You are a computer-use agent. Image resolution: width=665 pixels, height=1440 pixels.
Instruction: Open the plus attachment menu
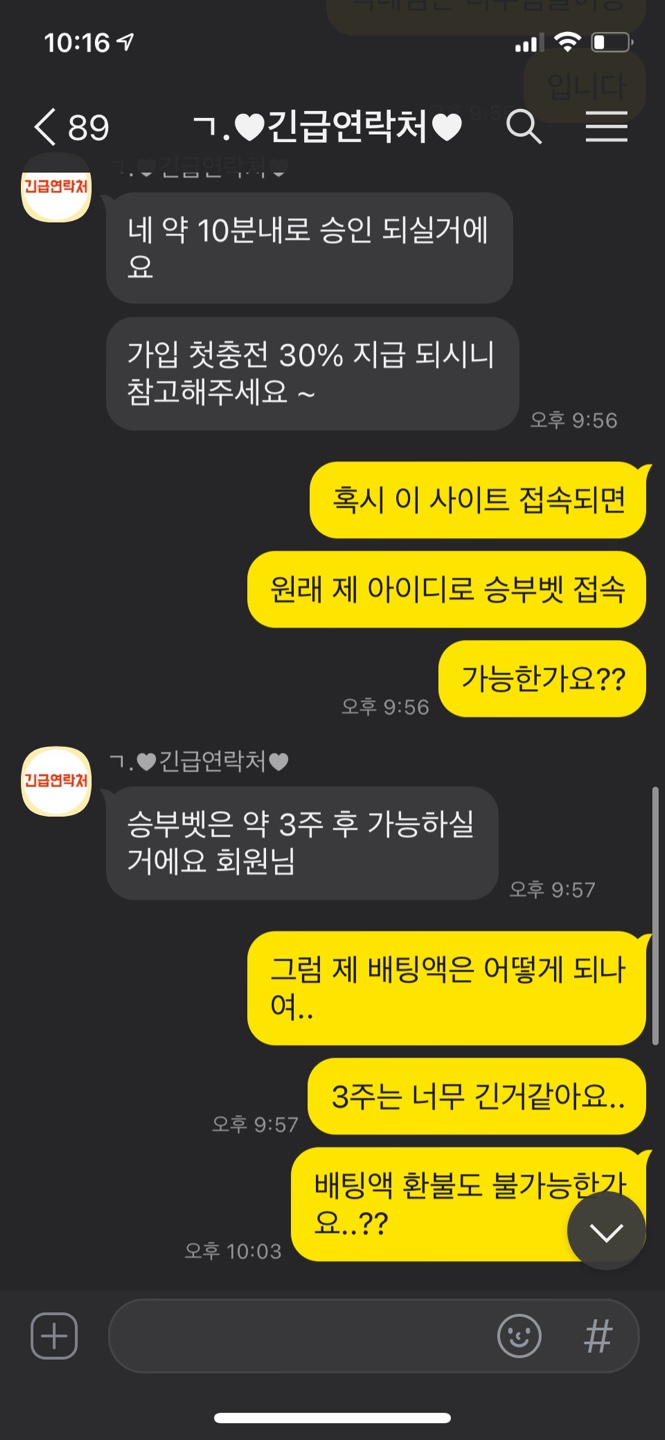(54, 1336)
